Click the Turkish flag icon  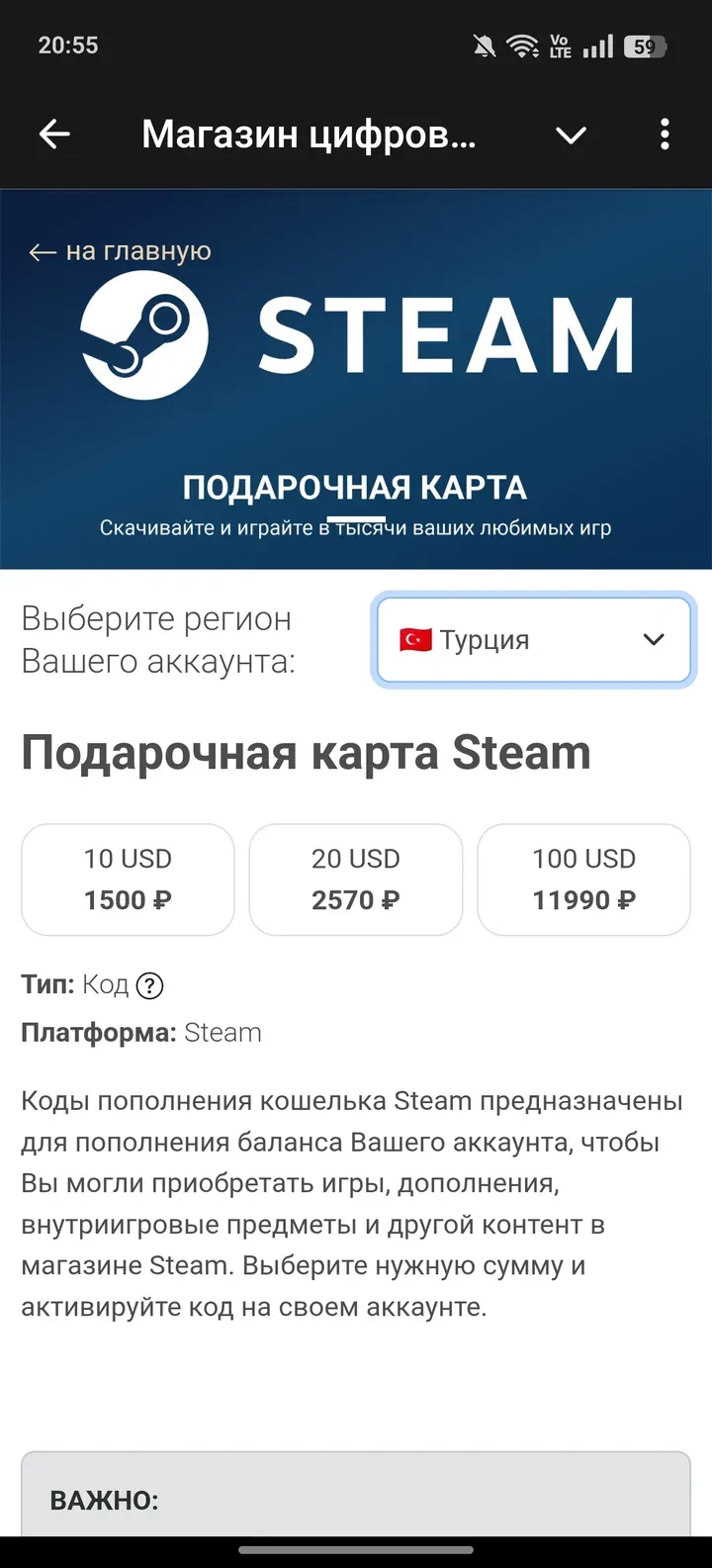pyautogui.click(x=414, y=639)
